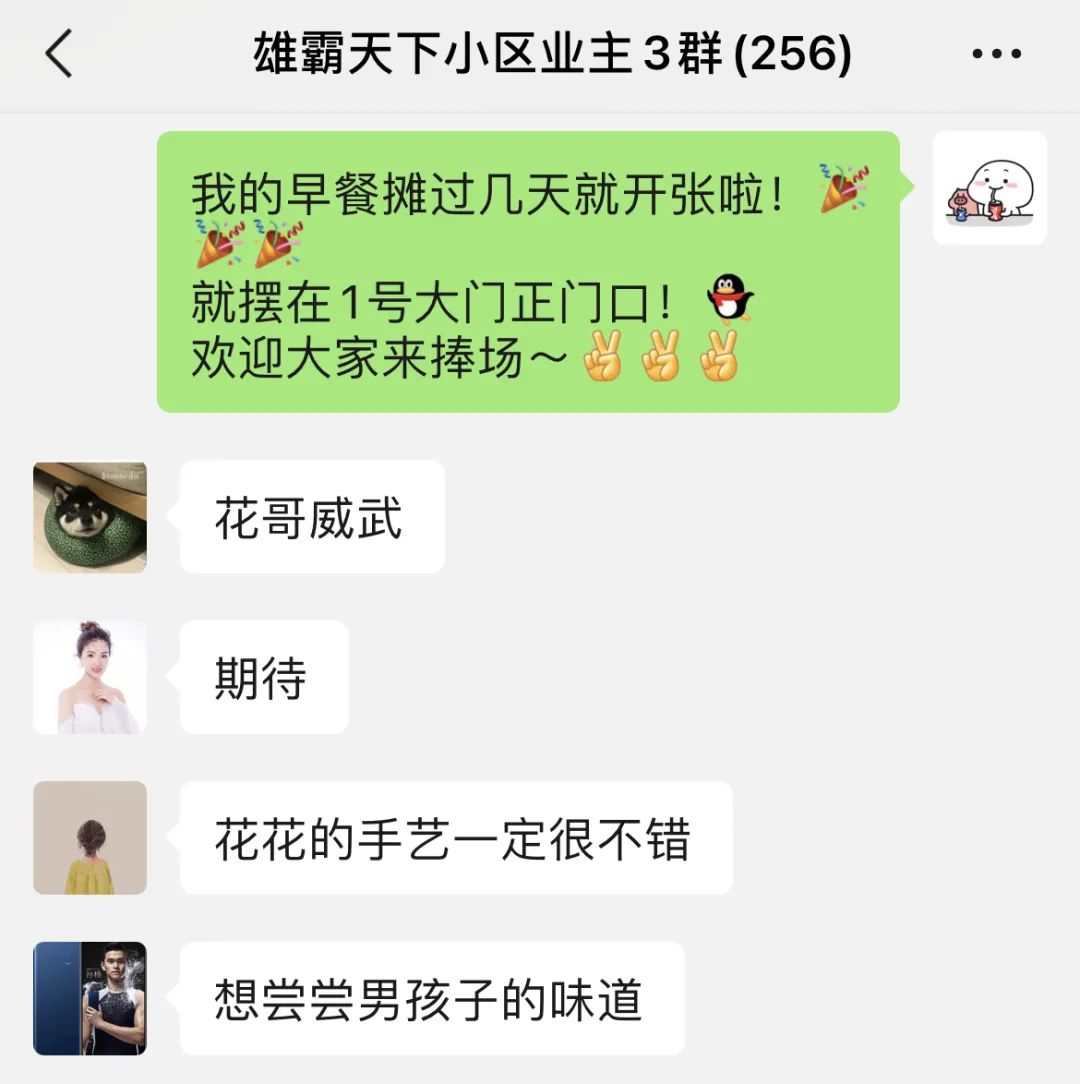Tap the back arrow to leave the chat
1080x1084 pixels.
point(60,55)
